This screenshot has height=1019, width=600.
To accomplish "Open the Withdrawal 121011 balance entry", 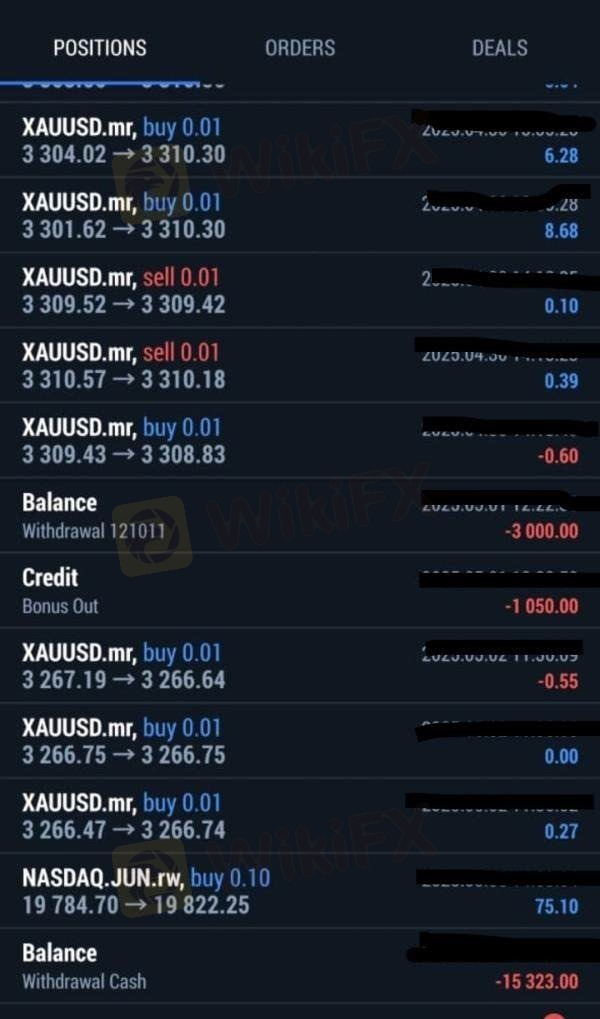I will 300,515.
